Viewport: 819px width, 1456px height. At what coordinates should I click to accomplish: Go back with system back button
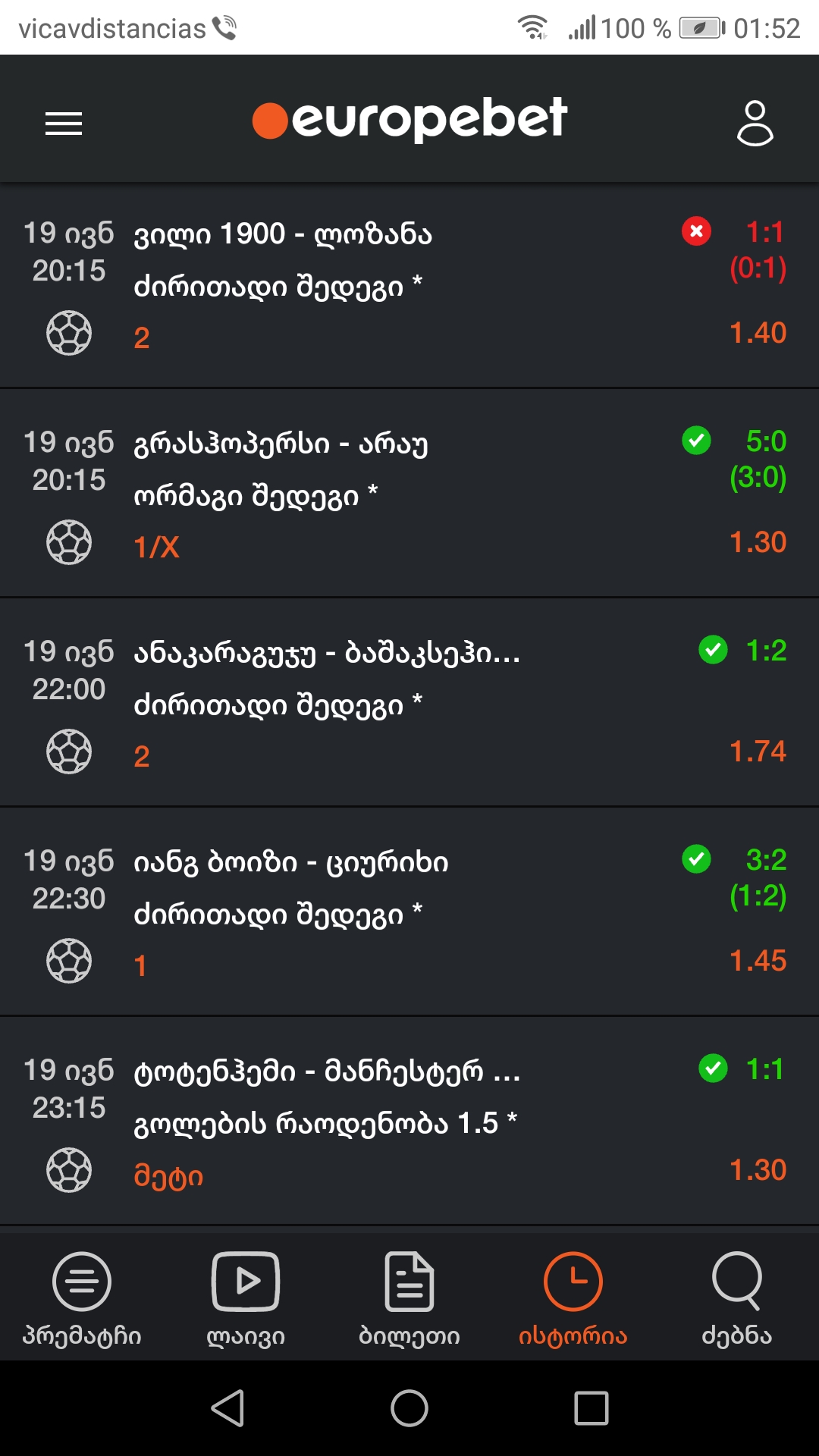point(227,1408)
